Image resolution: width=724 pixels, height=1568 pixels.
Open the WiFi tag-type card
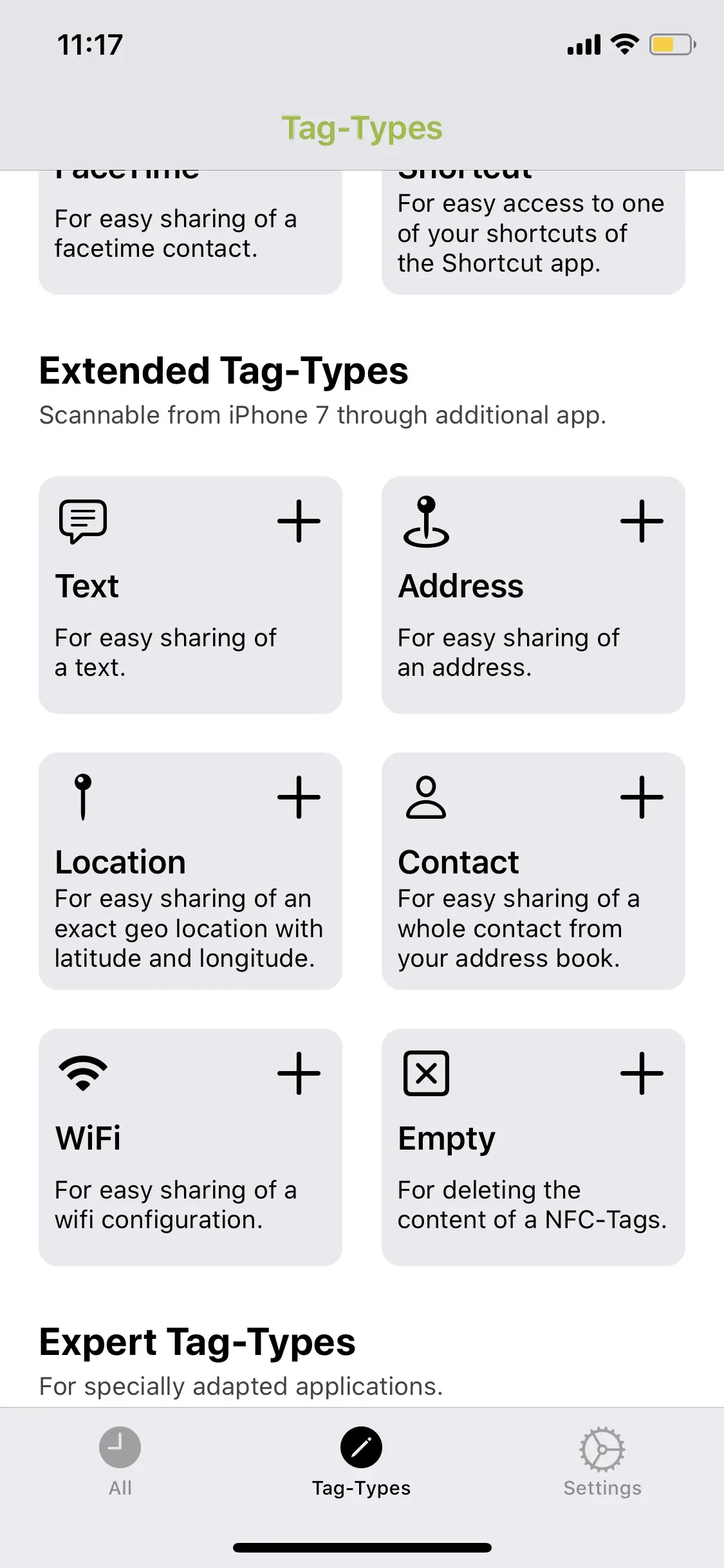tap(190, 1152)
